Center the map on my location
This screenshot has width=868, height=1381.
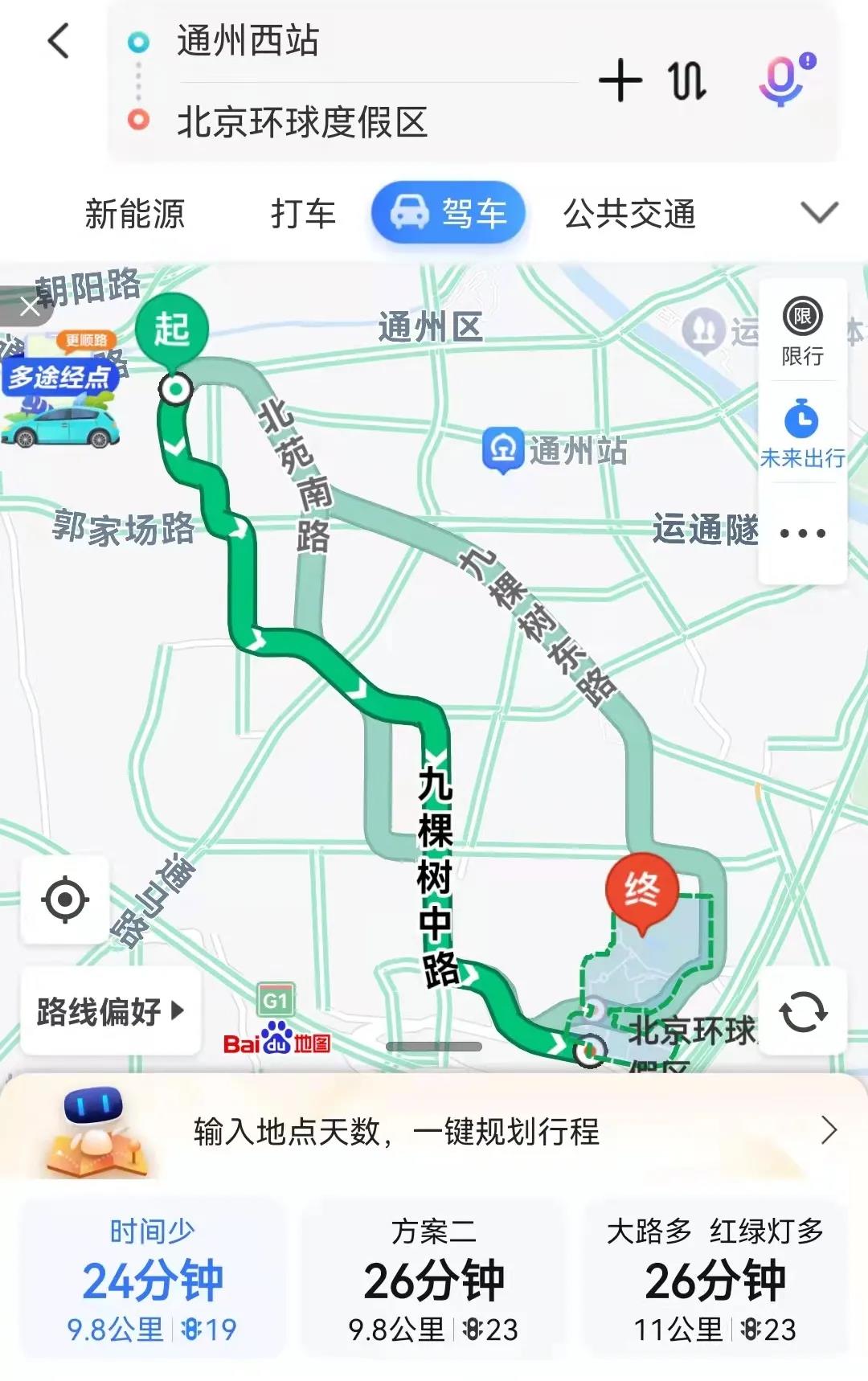[64, 899]
